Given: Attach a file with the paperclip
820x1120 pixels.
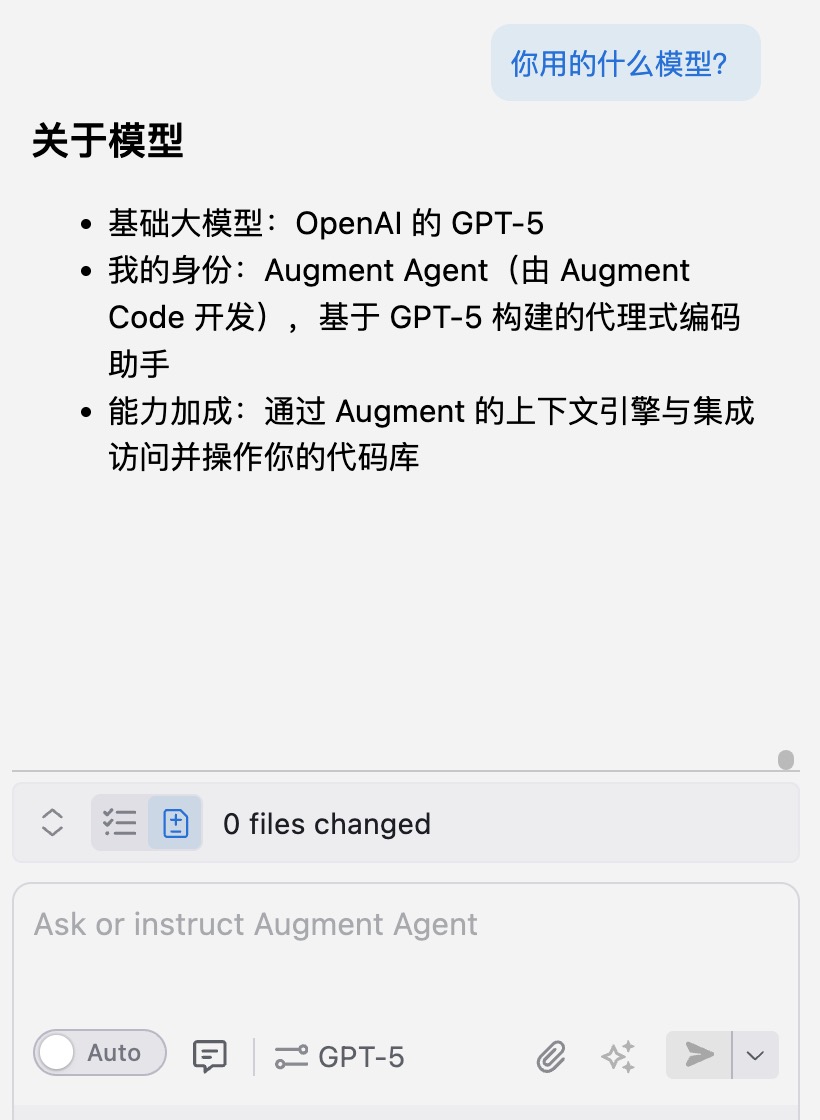Looking at the screenshot, I should tap(551, 1056).
